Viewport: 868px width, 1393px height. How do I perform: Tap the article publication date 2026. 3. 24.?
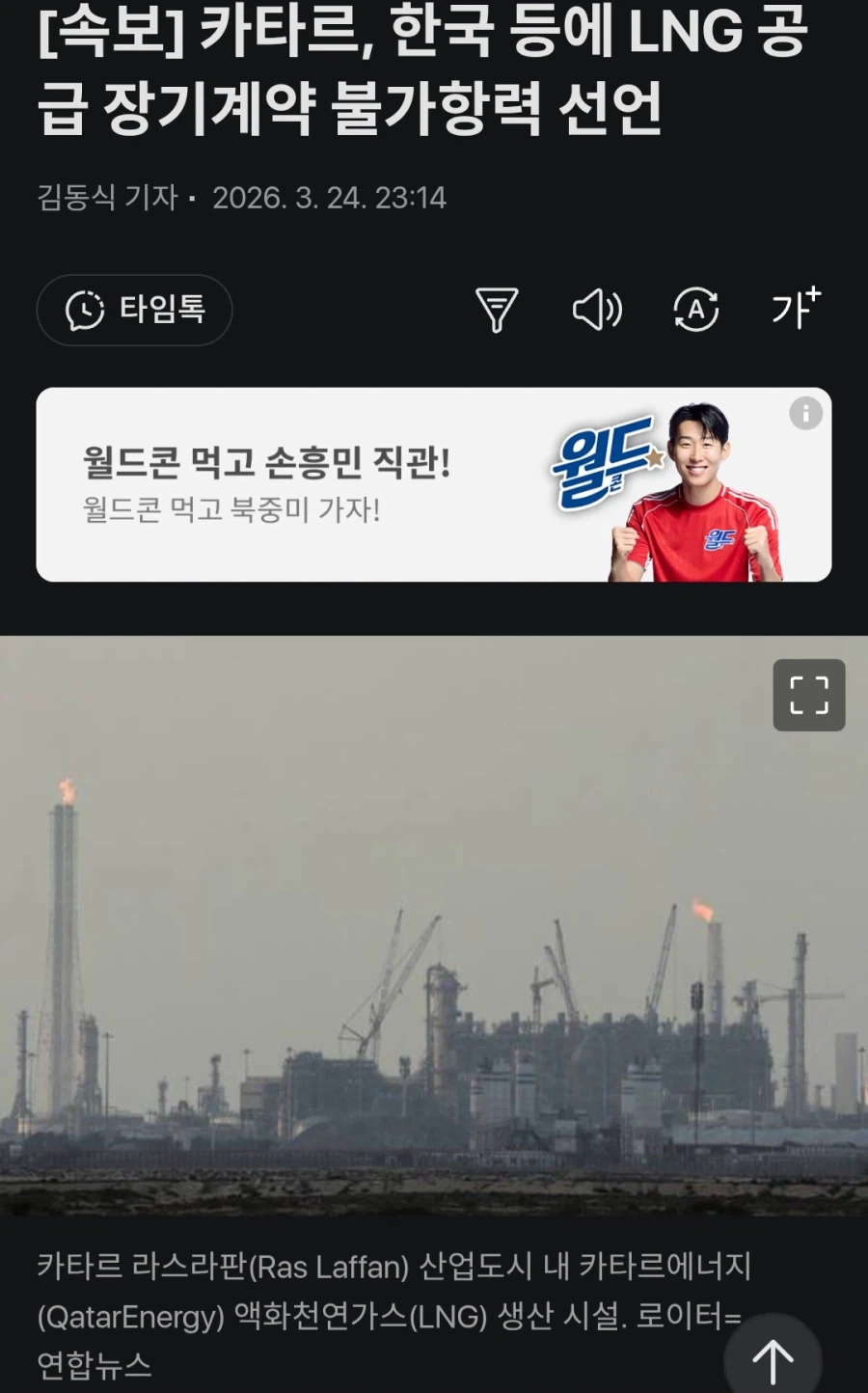[328, 196]
